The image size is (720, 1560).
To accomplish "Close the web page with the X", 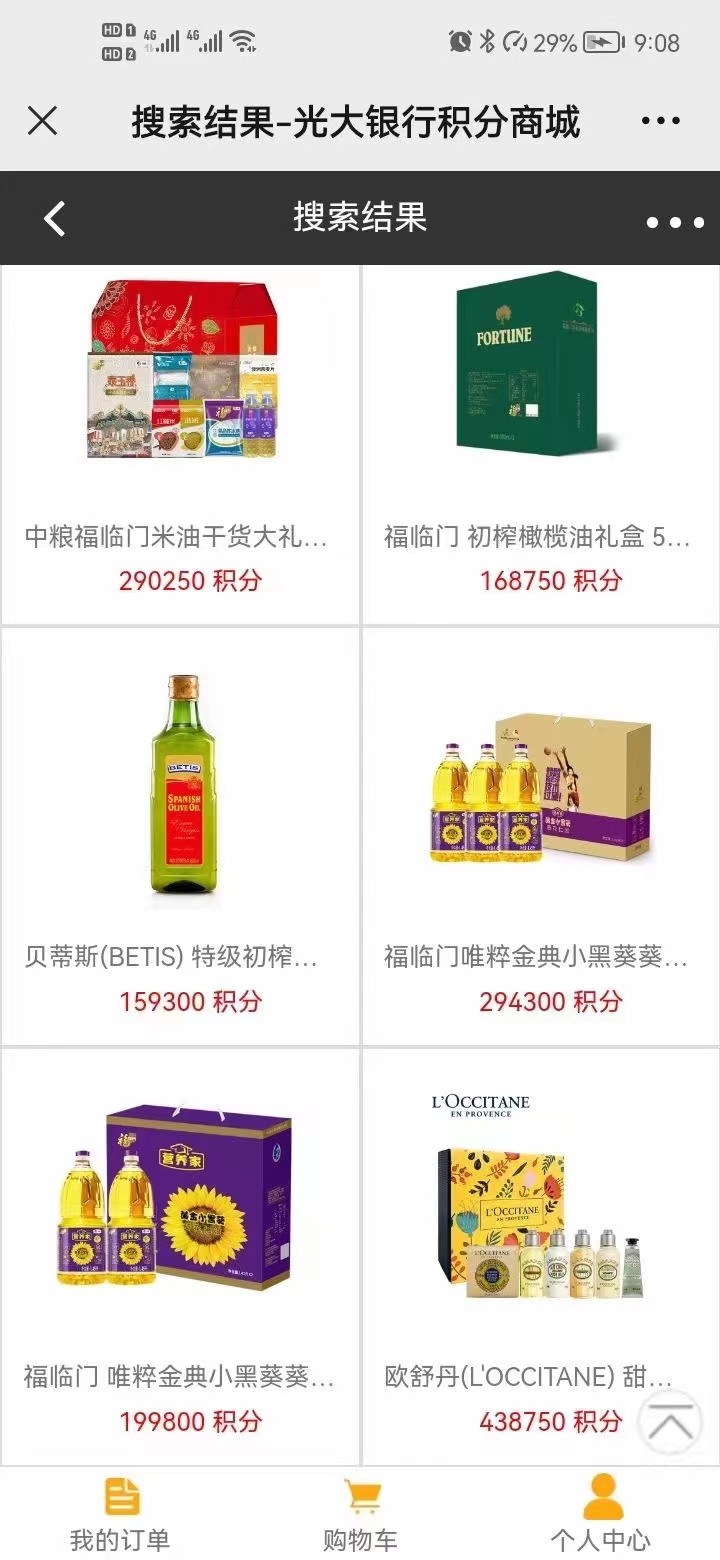I will [42, 122].
